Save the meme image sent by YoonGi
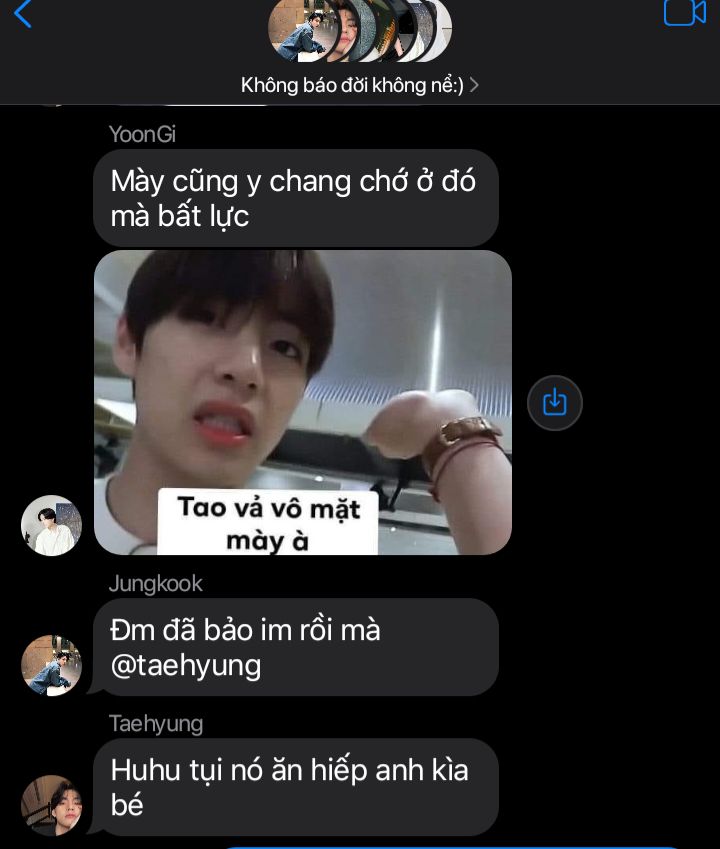 [x=555, y=403]
